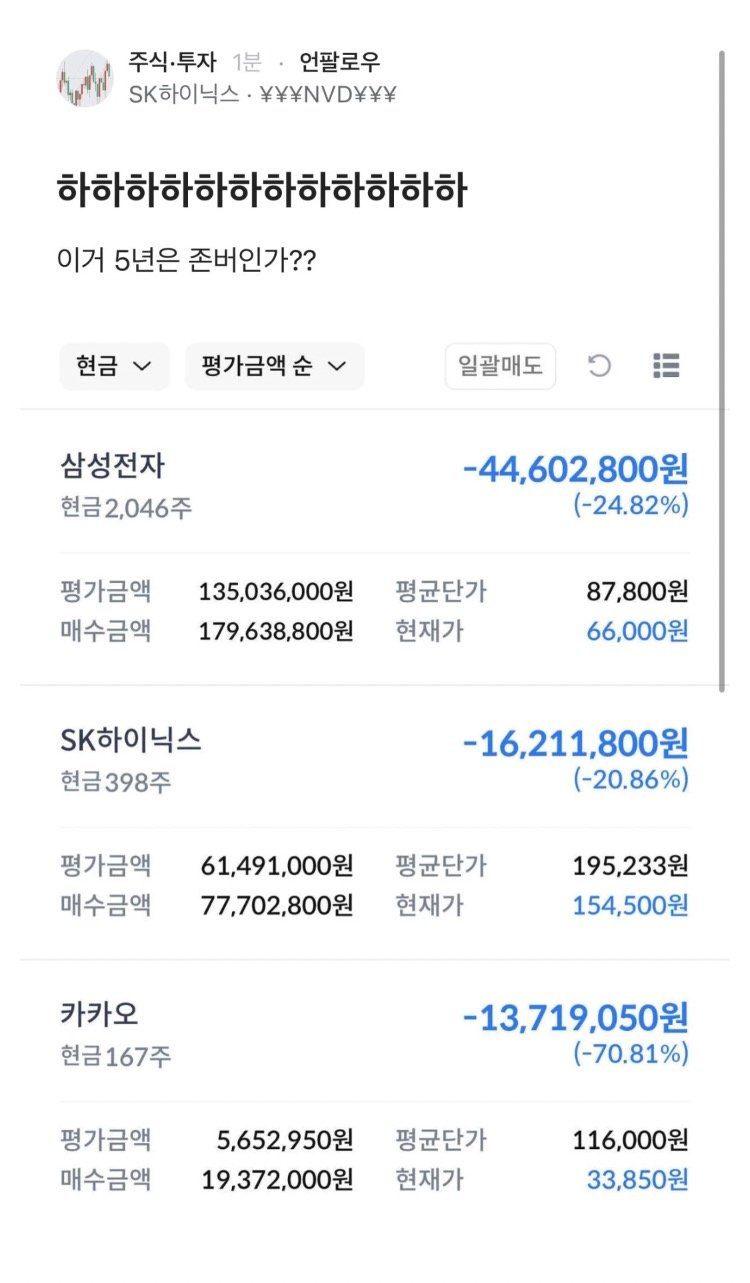Click the refresh icon to reload holdings
The height and width of the screenshot is (1283, 750).
(599, 366)
